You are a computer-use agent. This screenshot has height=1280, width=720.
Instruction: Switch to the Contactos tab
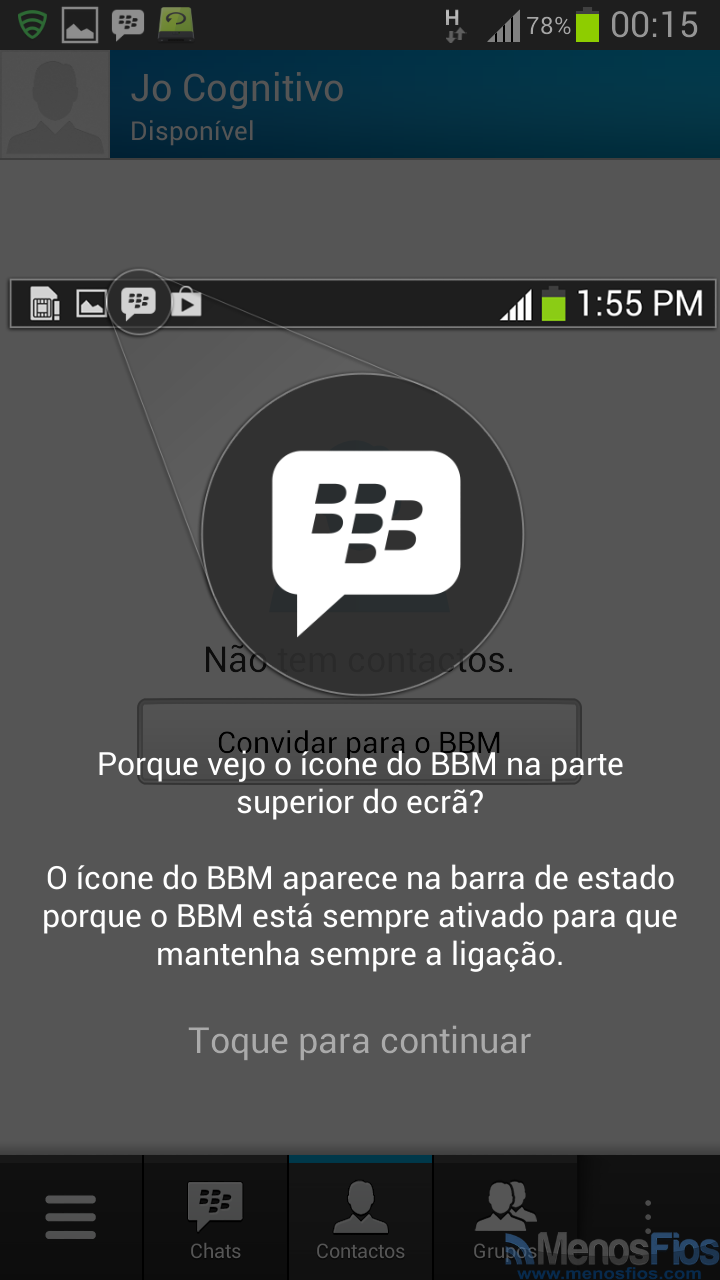point(360,1218)
